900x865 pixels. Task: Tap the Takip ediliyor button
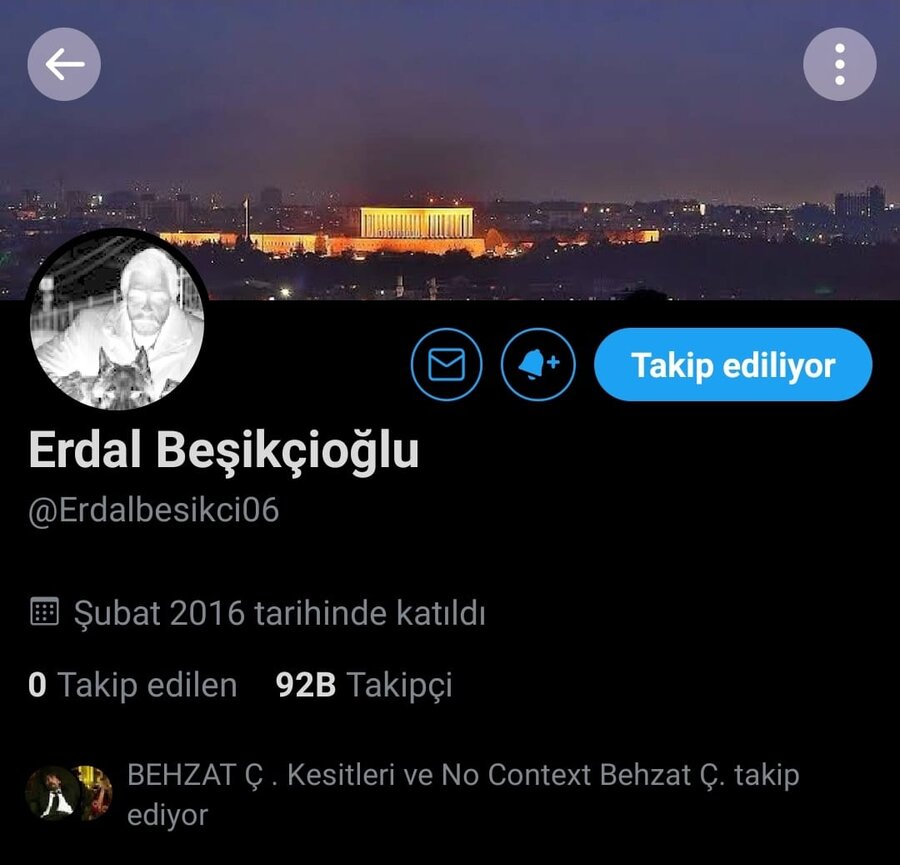(733, 365)
